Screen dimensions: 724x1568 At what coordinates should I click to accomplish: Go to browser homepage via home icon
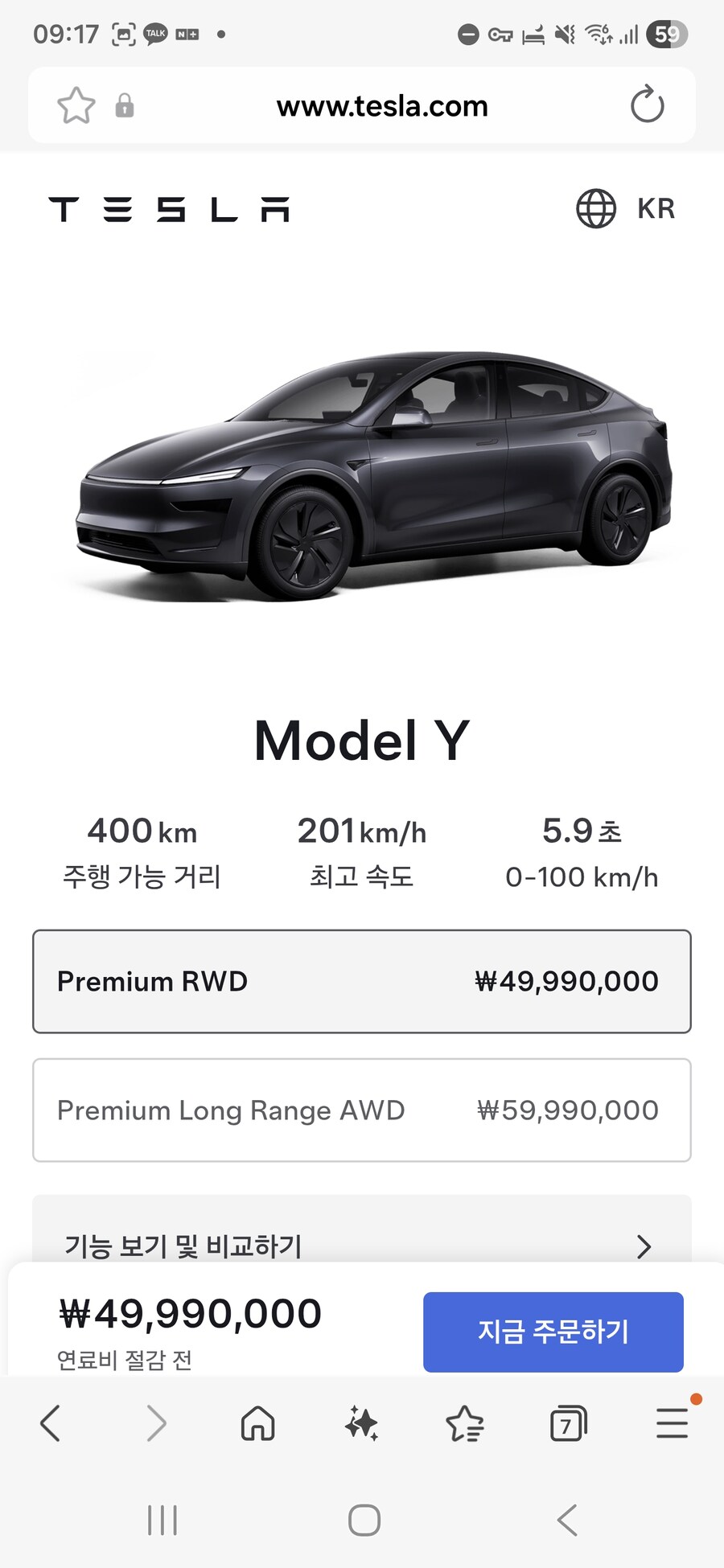tap(257, 1422)
